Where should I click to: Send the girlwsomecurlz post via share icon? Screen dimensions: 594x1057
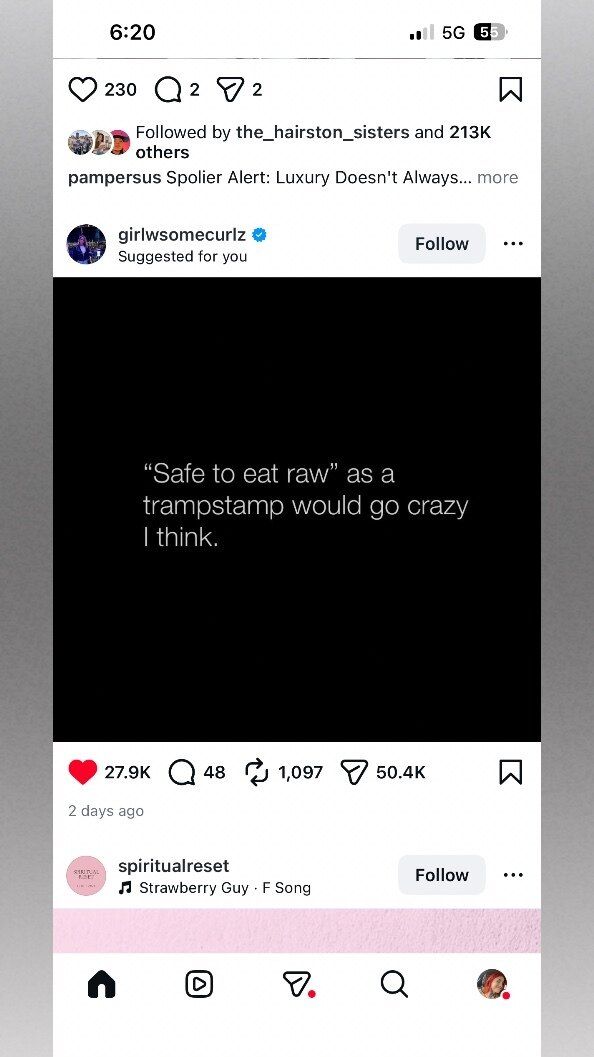(x=354, y=773)
